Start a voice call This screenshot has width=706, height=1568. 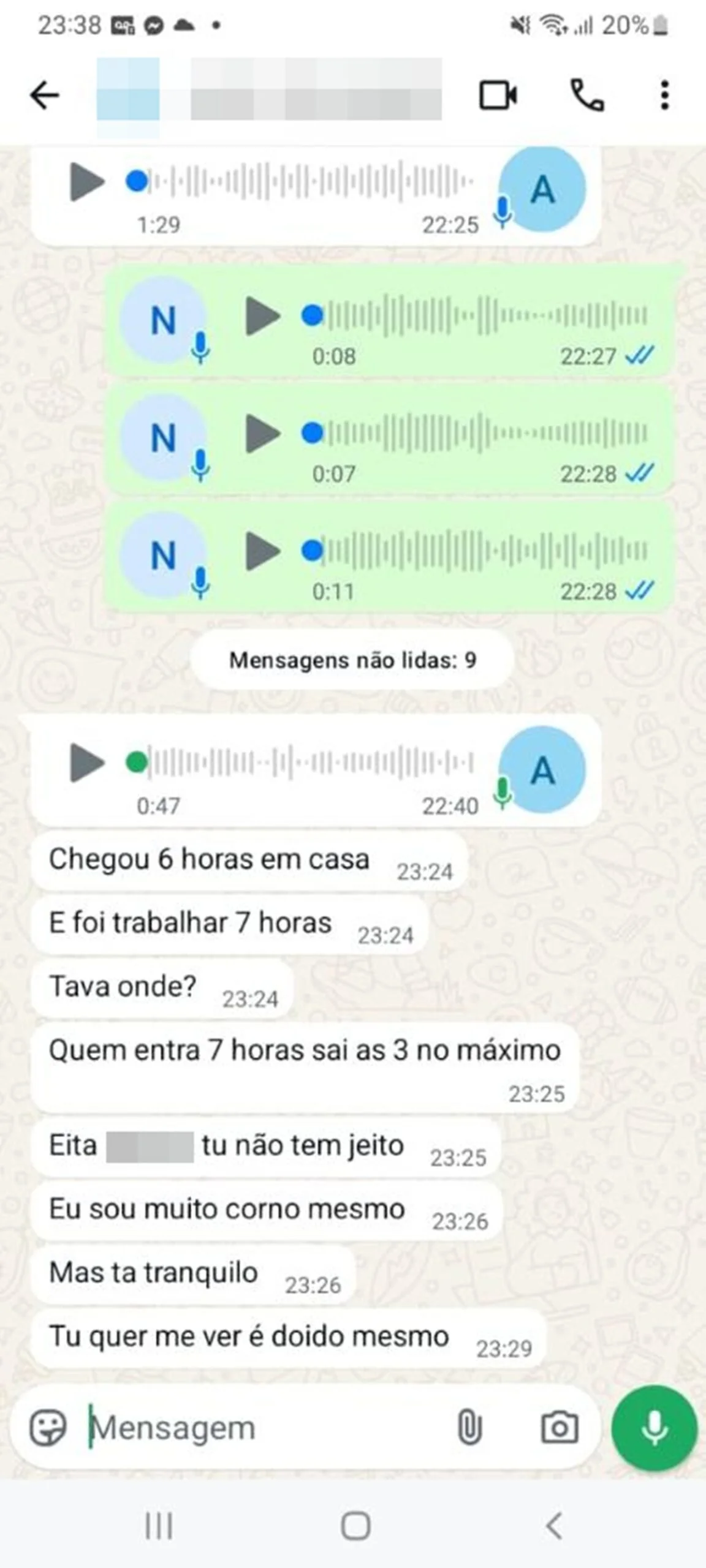(587, 96)
